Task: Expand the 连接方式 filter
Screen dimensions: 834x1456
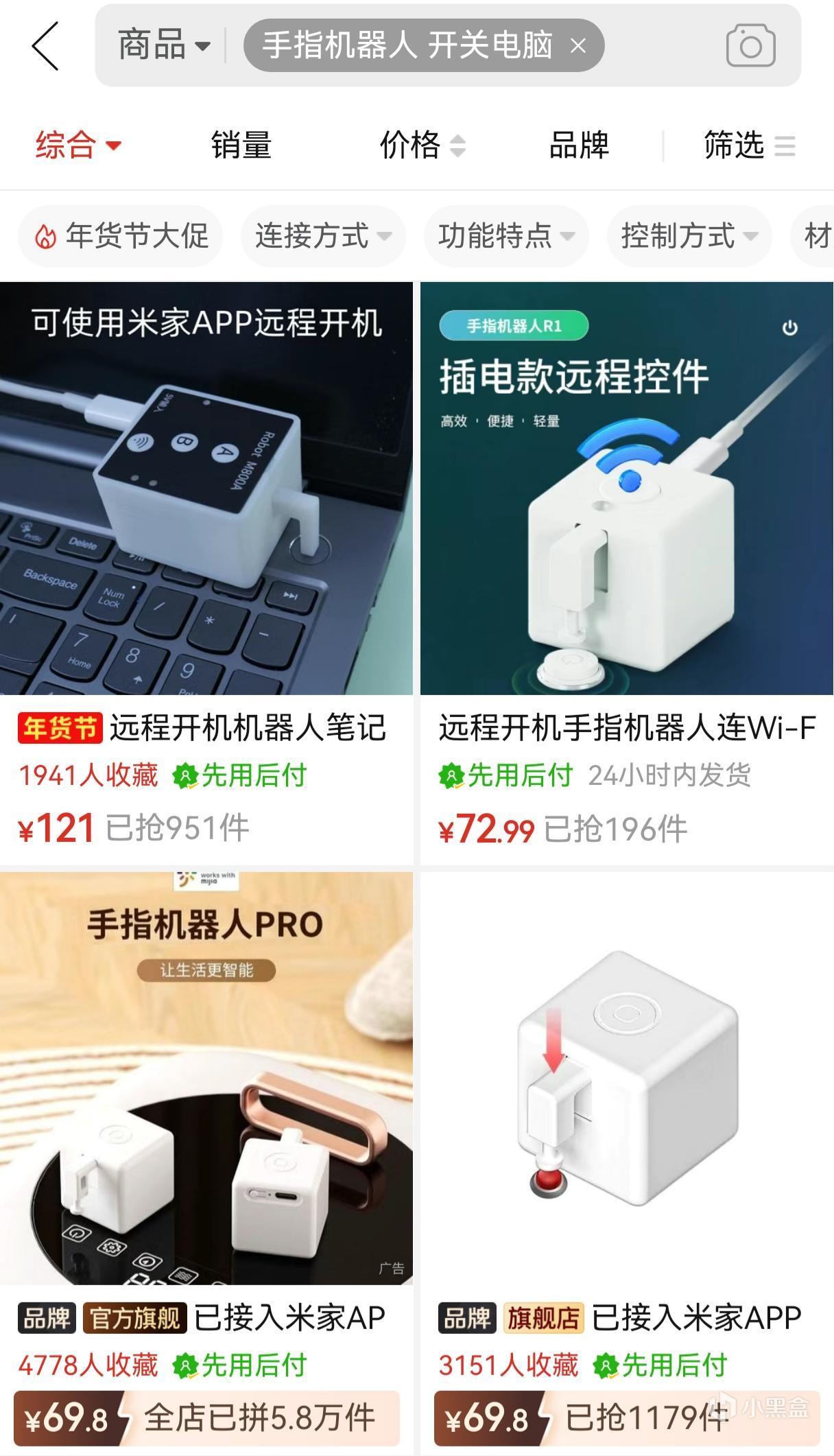Action: (323, 236)
